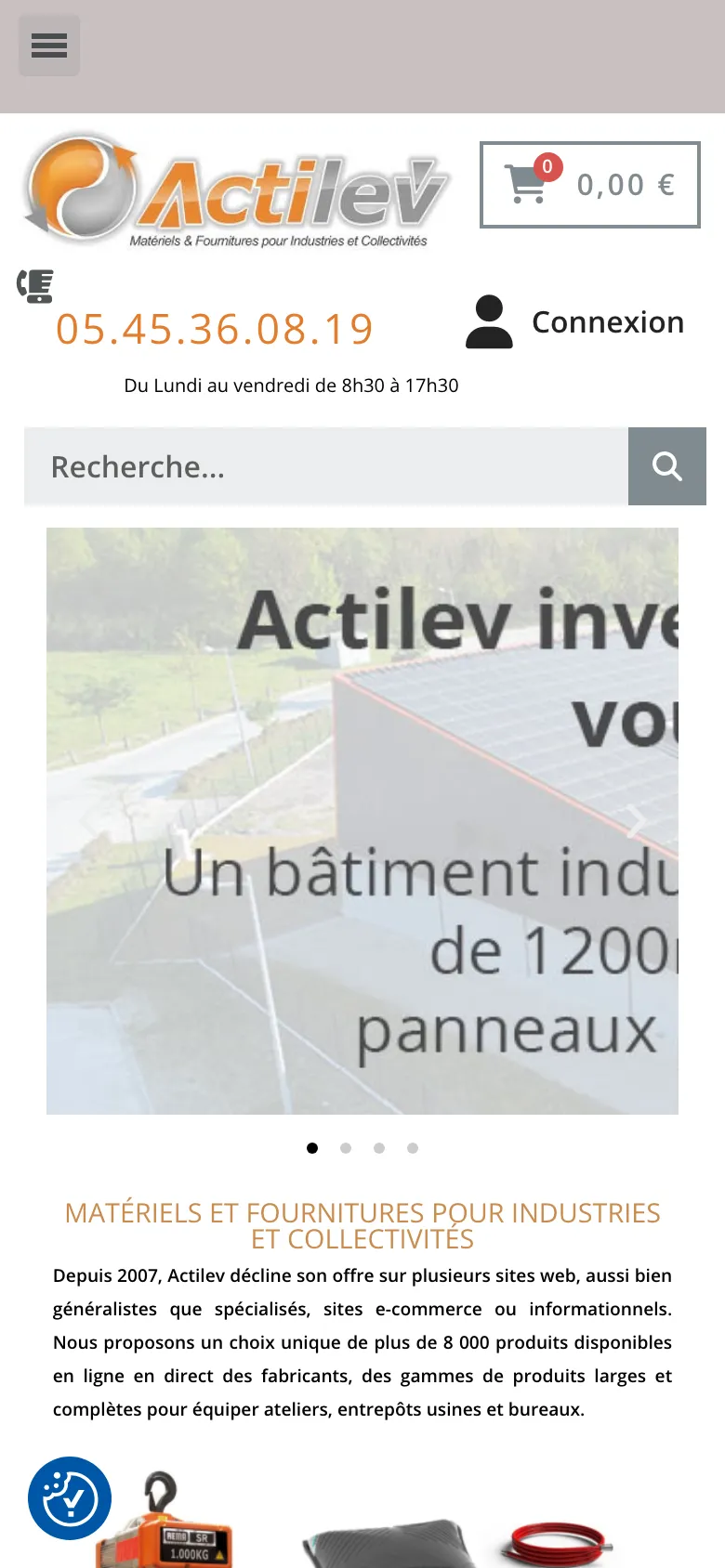Select the third carousel slide dot

[379, 1147]
